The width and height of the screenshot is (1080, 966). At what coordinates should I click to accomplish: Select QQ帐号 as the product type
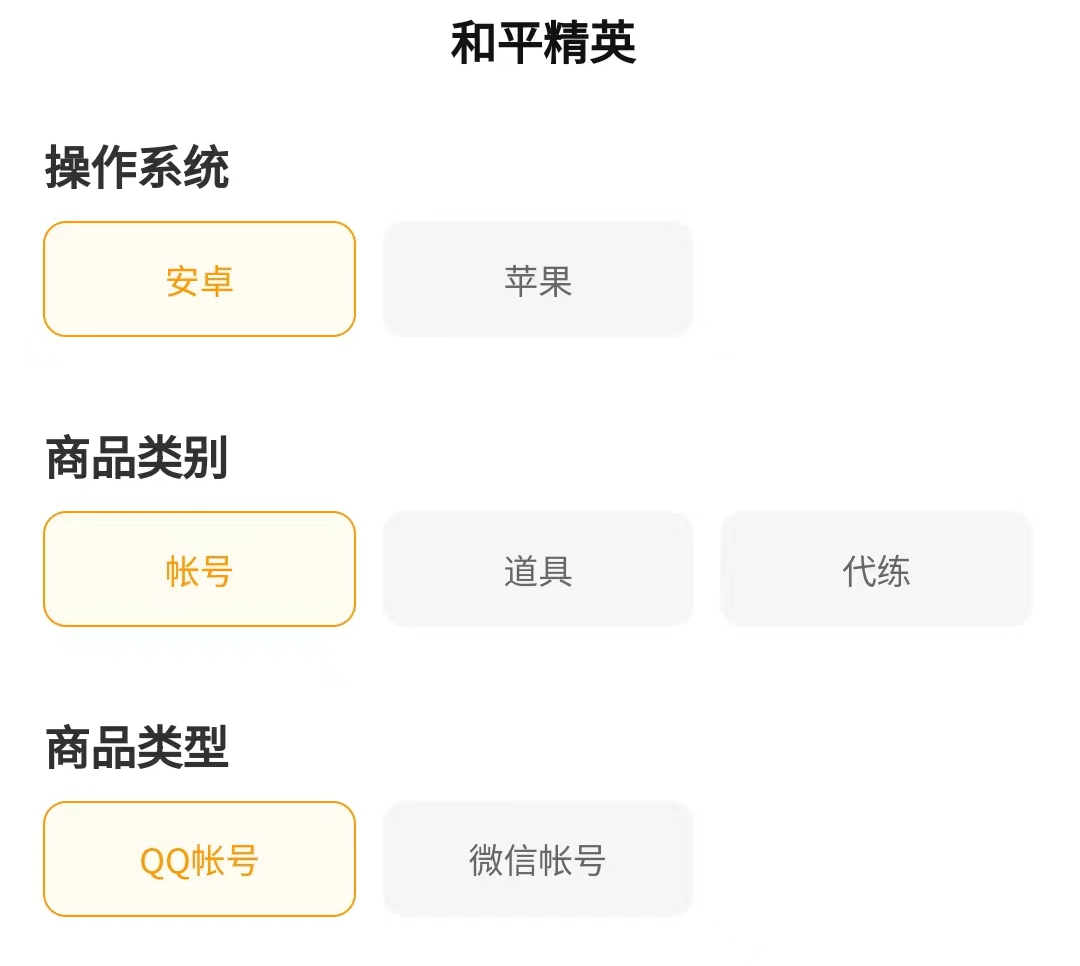(199, 860)
